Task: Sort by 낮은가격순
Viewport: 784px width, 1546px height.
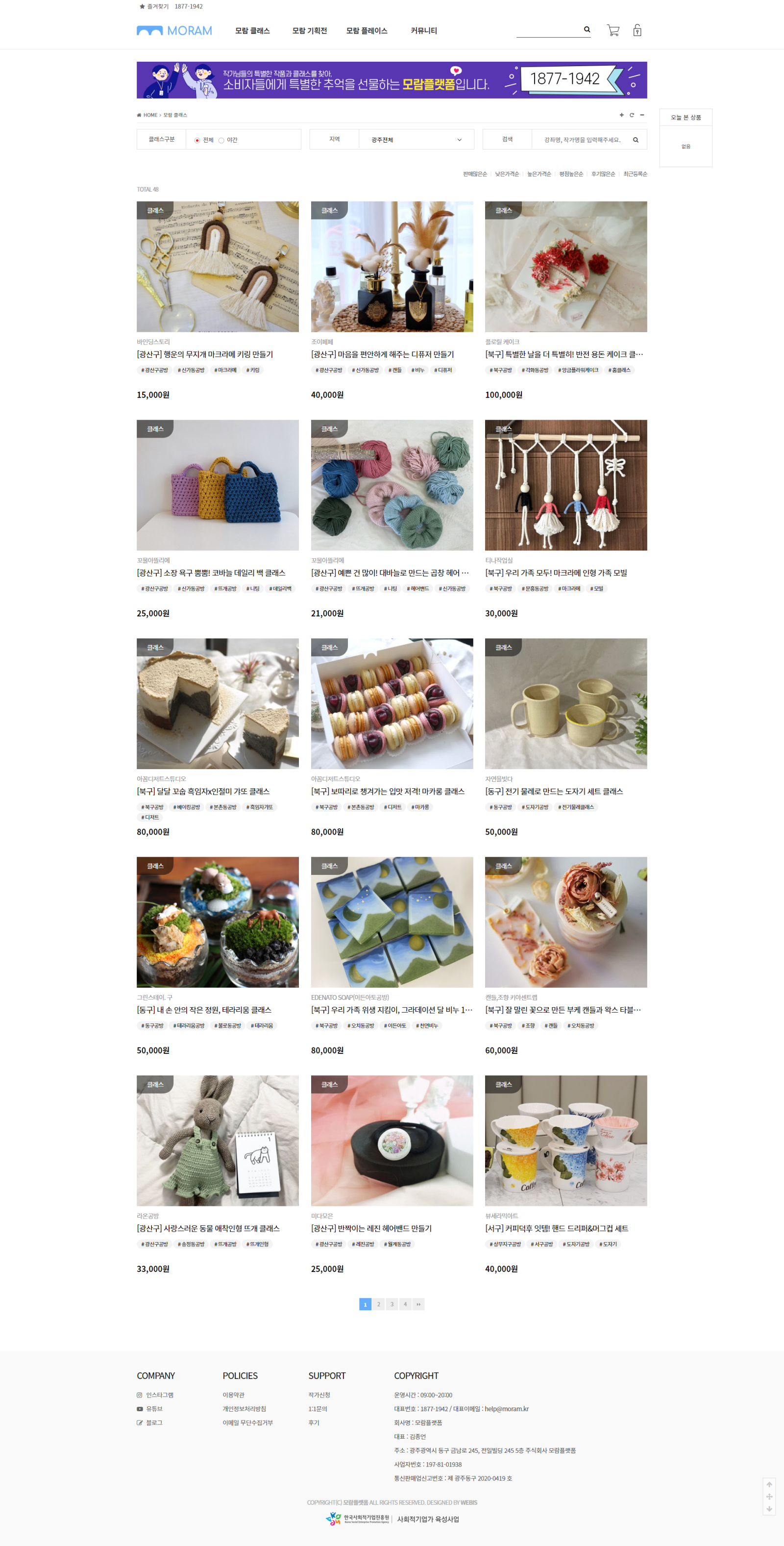Action: coord(506,174)
